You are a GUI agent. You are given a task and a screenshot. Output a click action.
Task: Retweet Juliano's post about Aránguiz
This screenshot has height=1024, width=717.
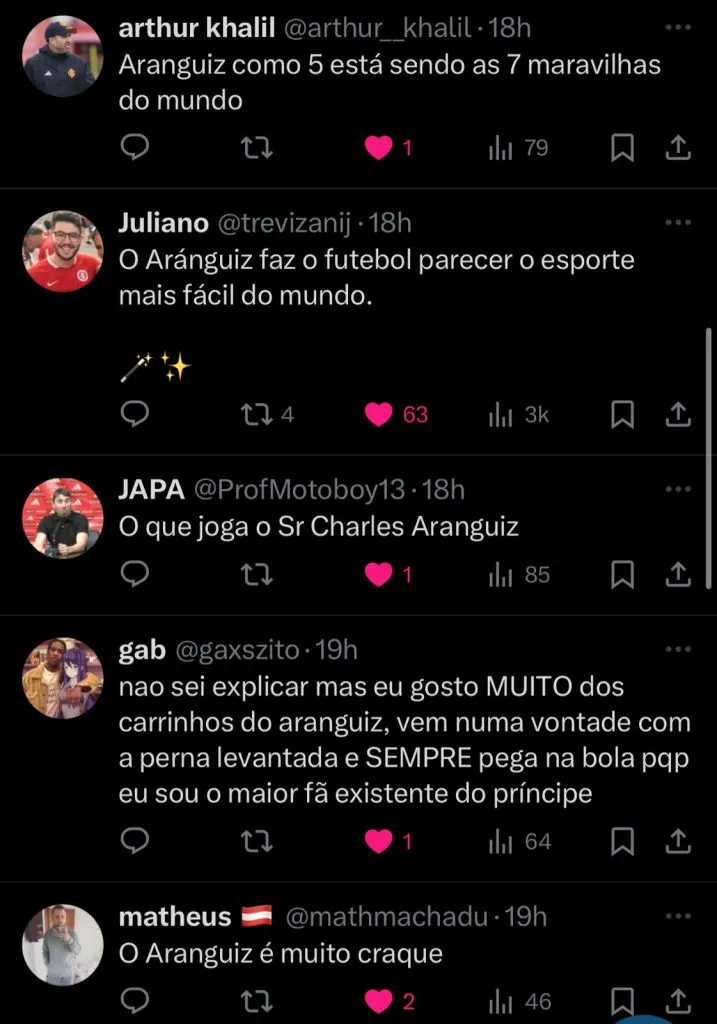pos(255,414)
